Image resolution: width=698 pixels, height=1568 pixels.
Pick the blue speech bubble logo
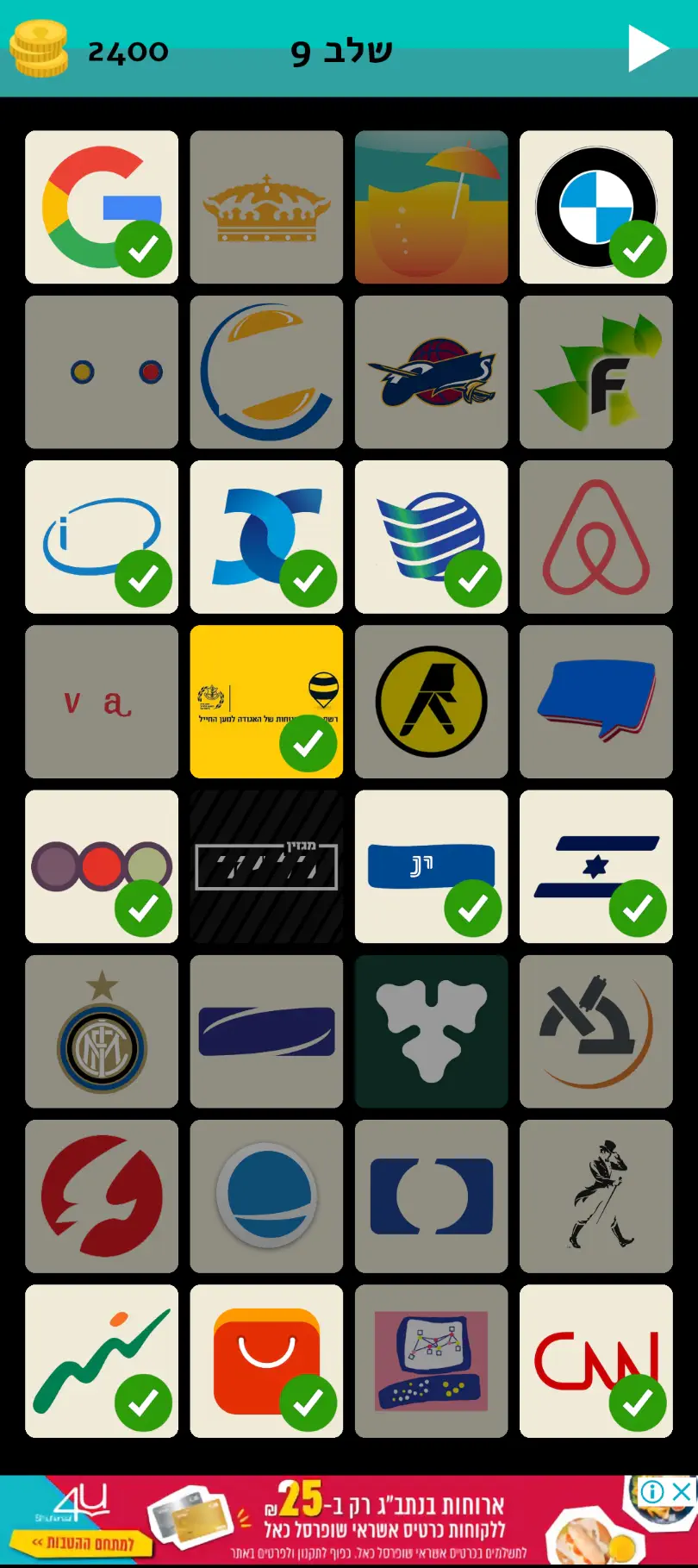(x=596, y=702)
